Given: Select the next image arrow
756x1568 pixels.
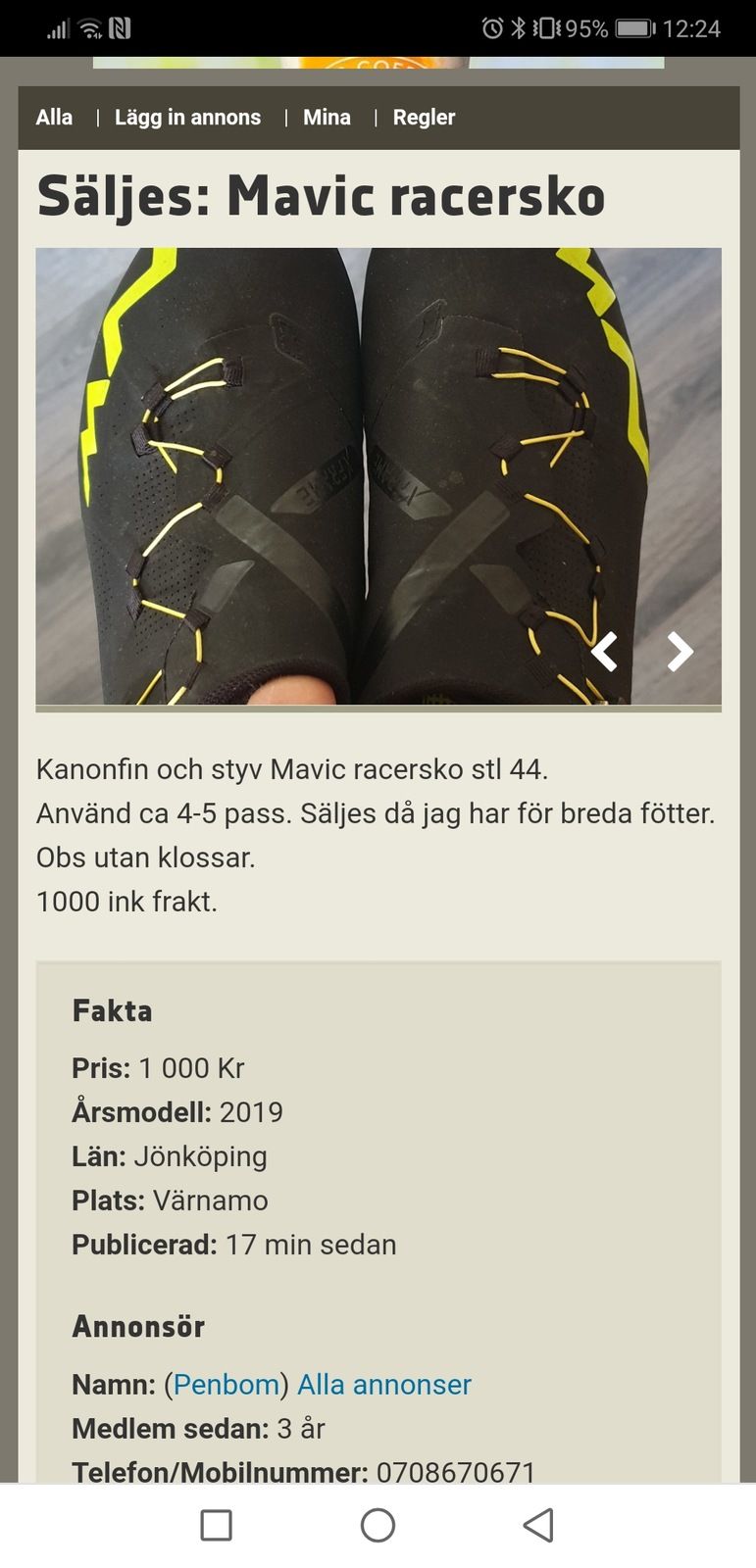Looking at the screenshot, I should point(680,651).
